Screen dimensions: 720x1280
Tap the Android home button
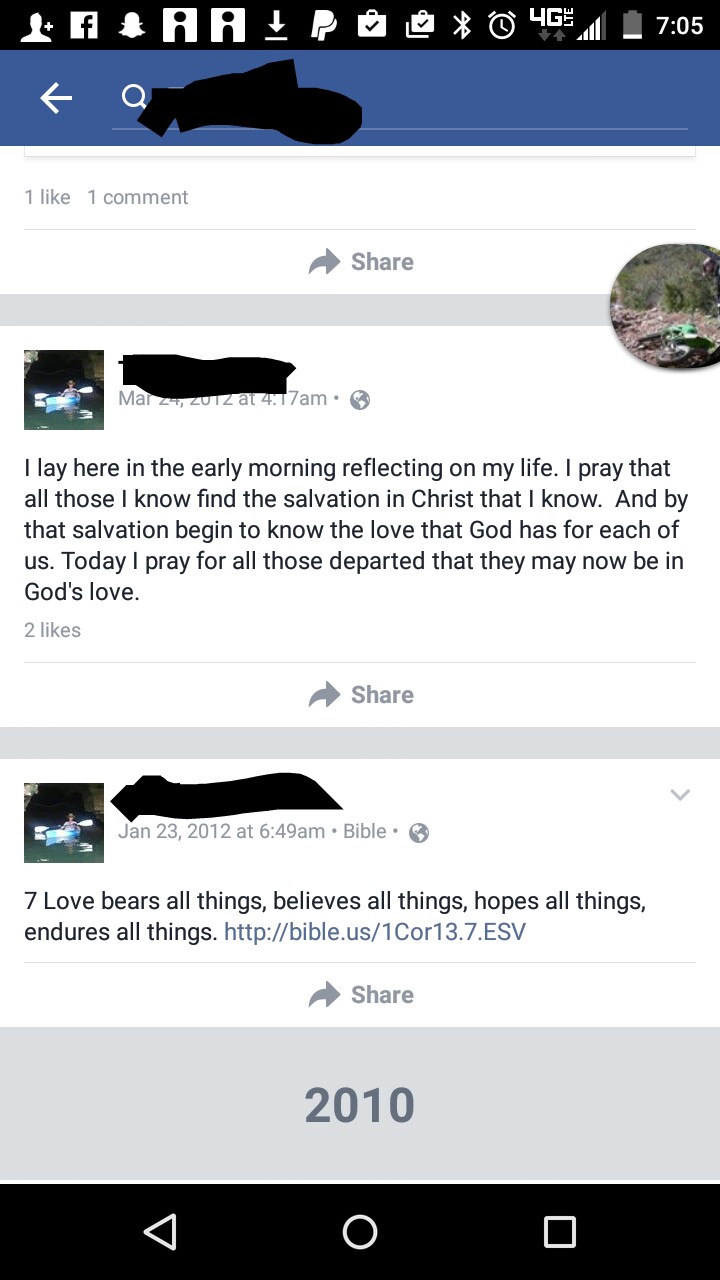pyautogui.click(x=360, y=1232)
